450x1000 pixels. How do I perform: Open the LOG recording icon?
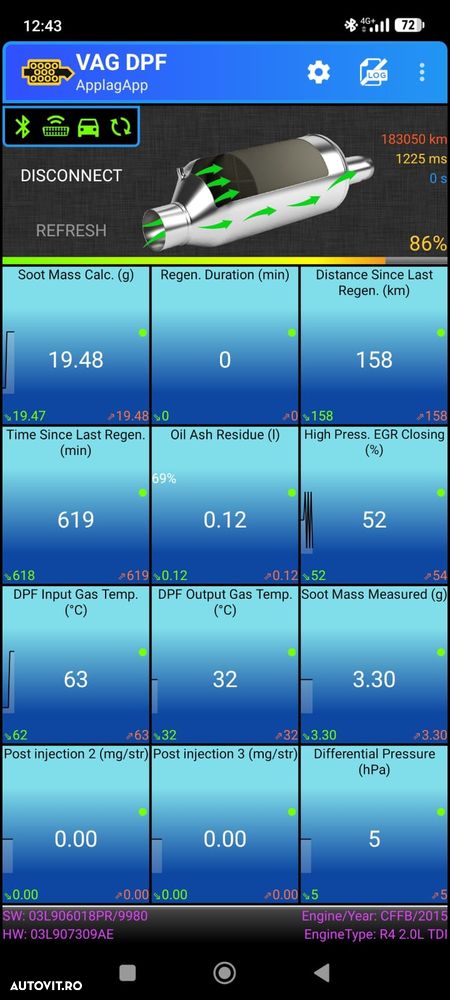373,72
